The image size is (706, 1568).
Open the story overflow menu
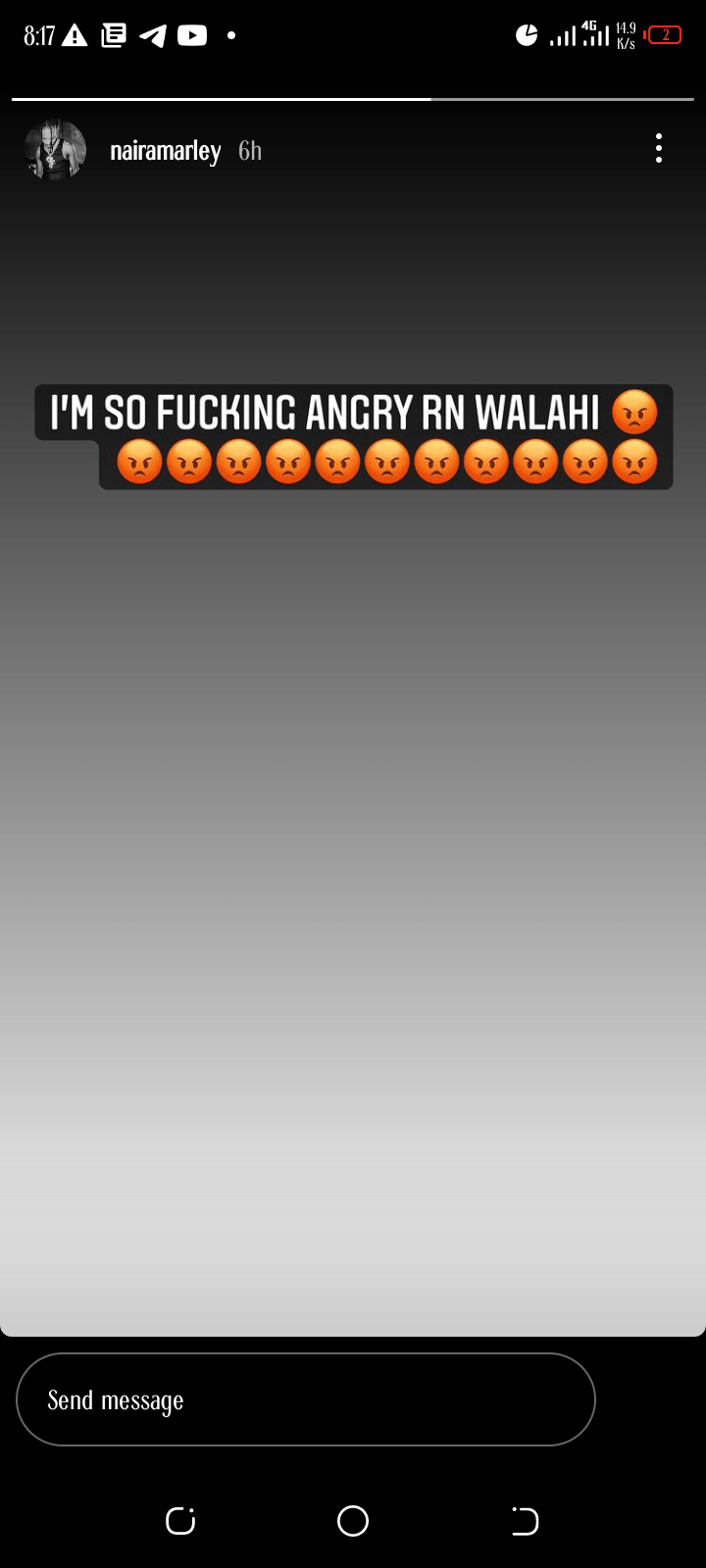point(658,149)
